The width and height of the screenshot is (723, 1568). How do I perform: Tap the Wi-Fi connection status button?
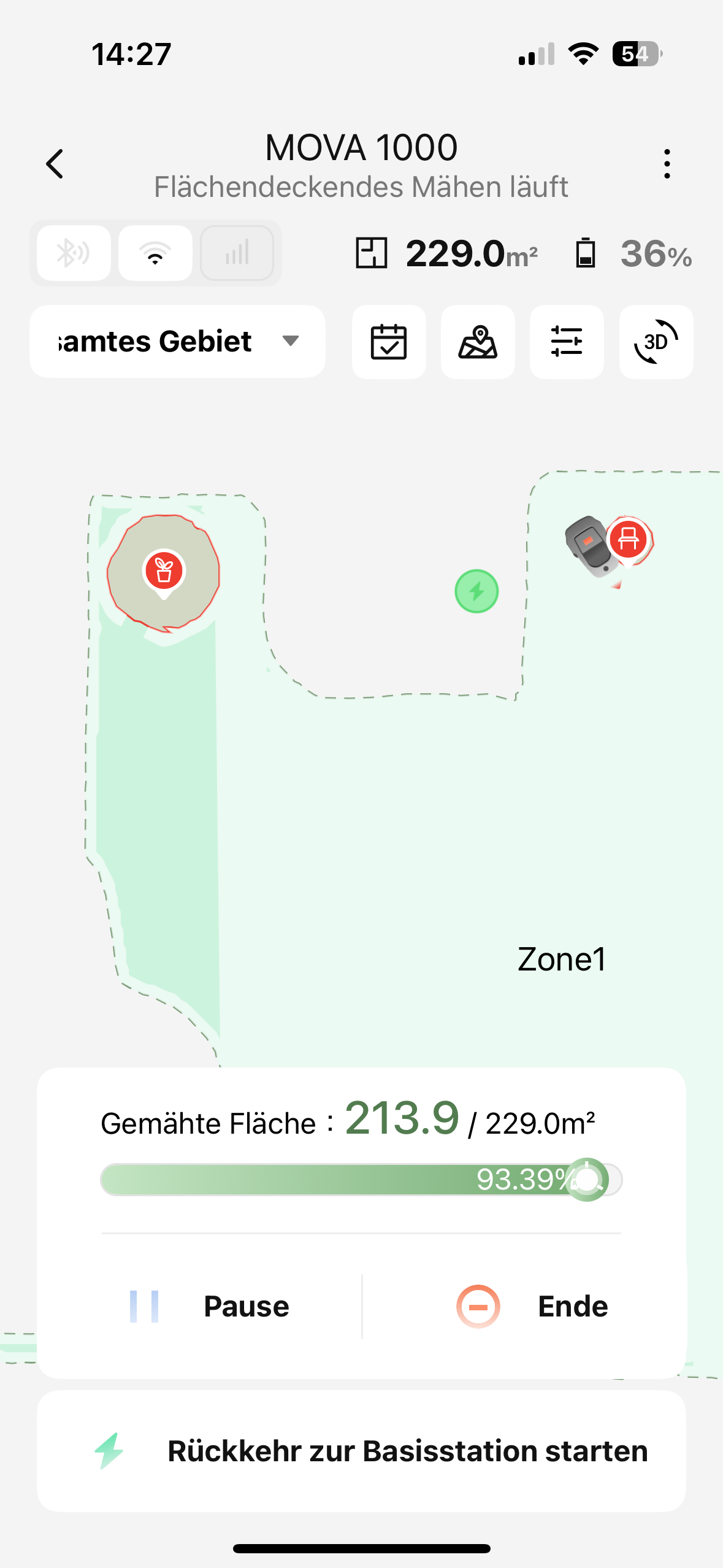(155, 253)
